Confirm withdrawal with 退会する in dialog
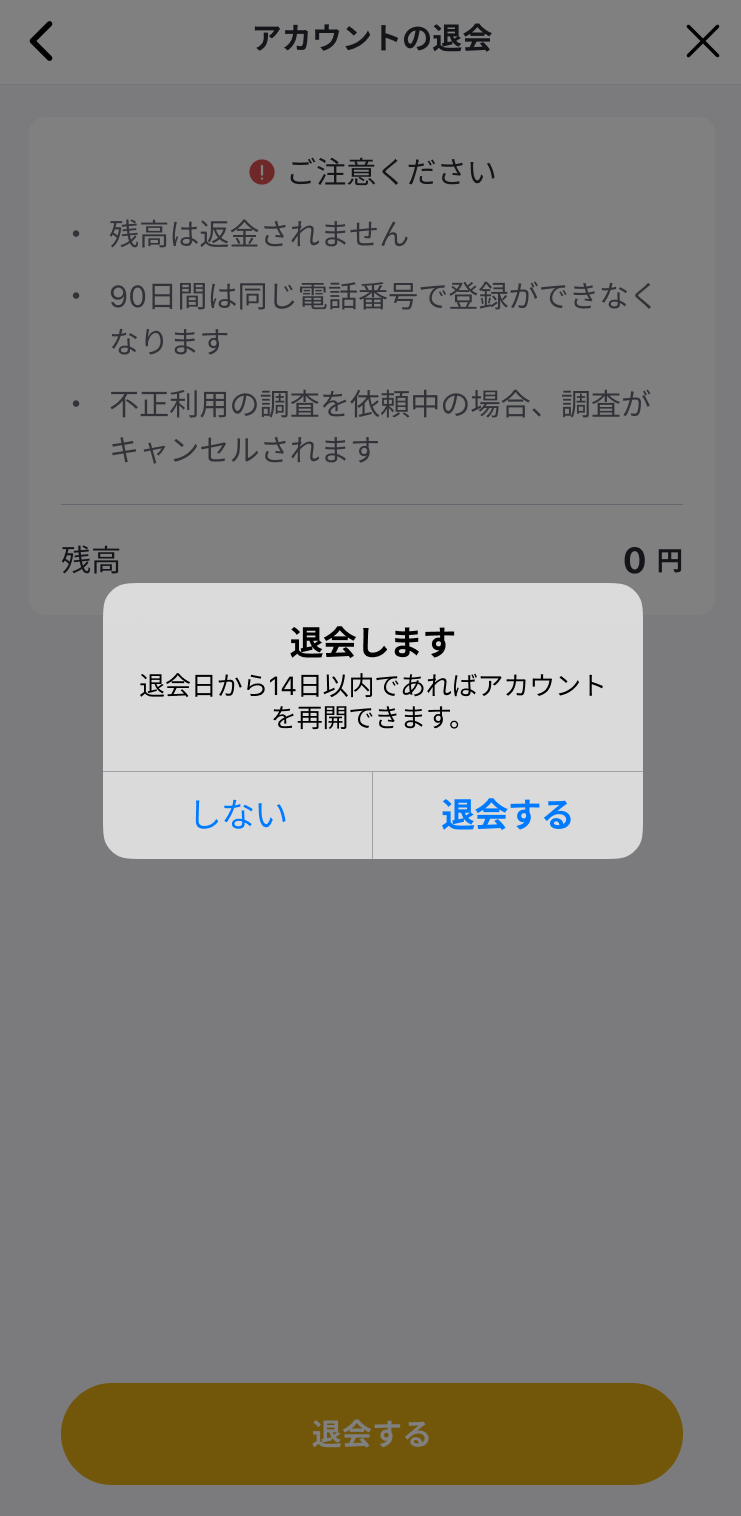Viewport: 741px width, 1516px height. tap(507, 815)
